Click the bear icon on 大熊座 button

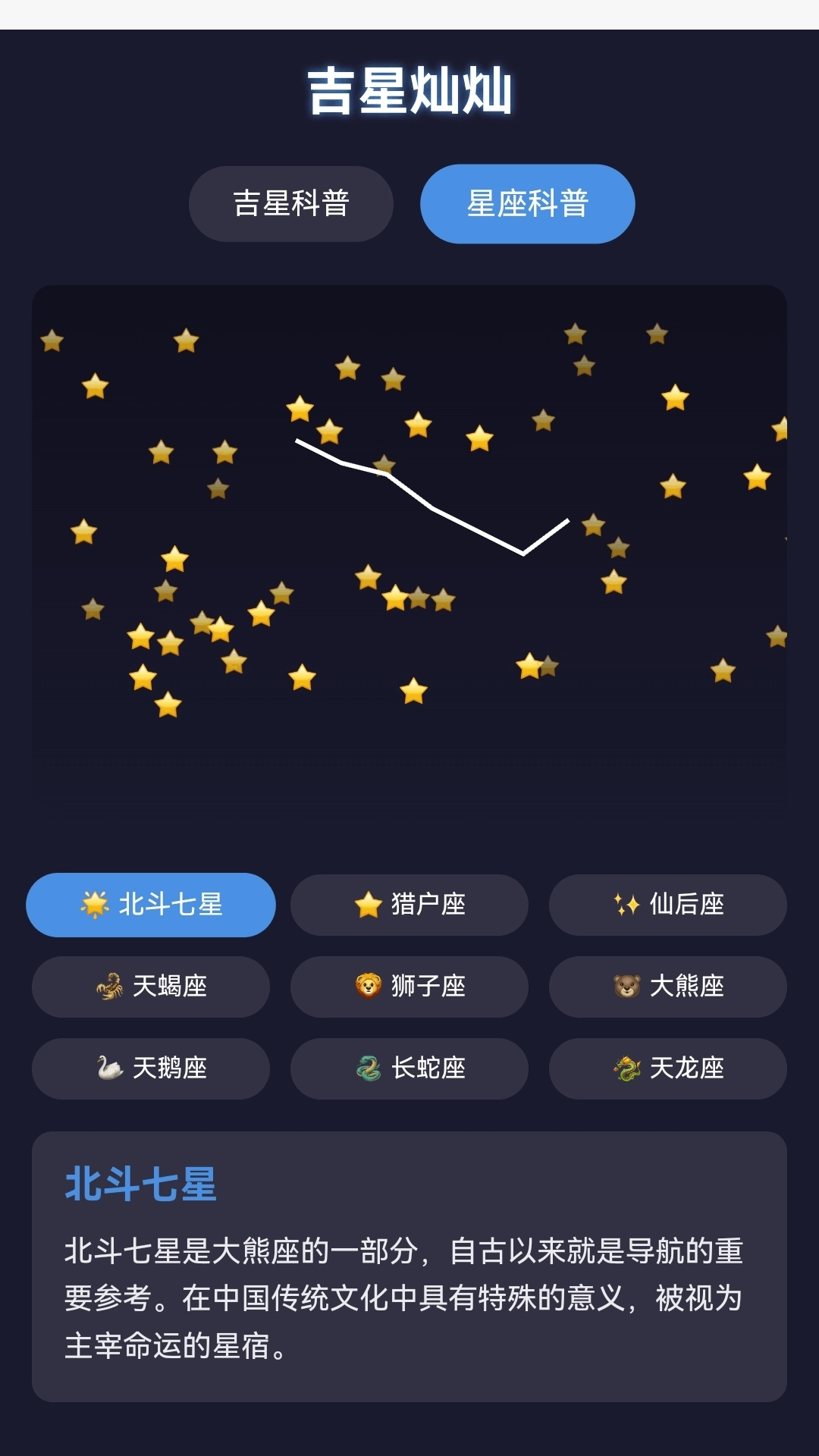(x=626, y=987)
